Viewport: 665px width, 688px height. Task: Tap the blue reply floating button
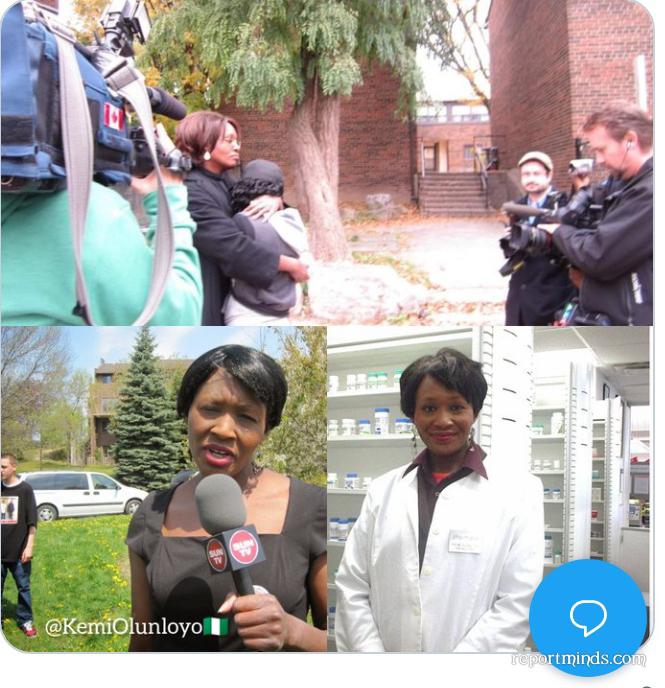[587, 617]
